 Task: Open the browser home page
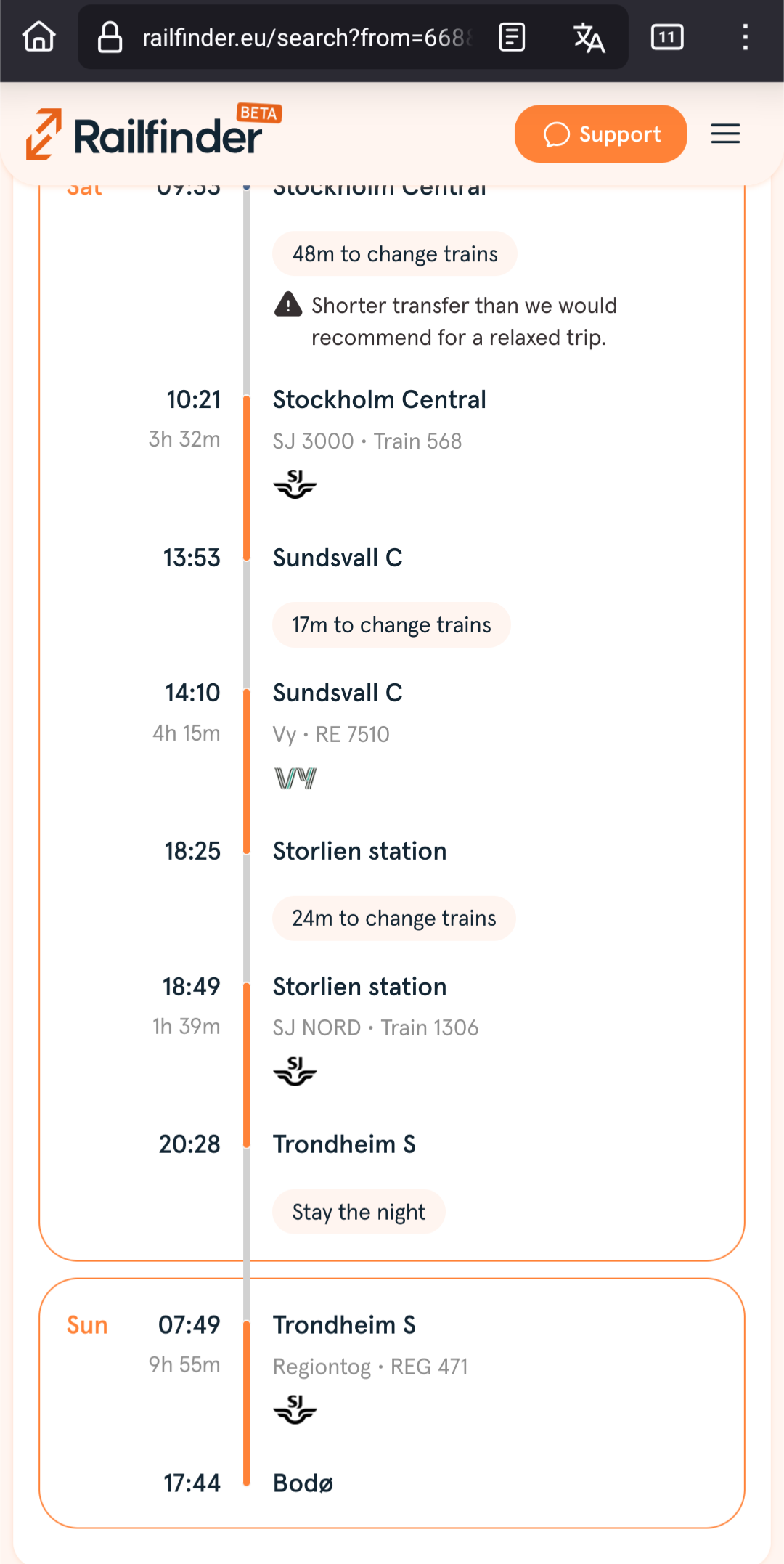(39, 37)
